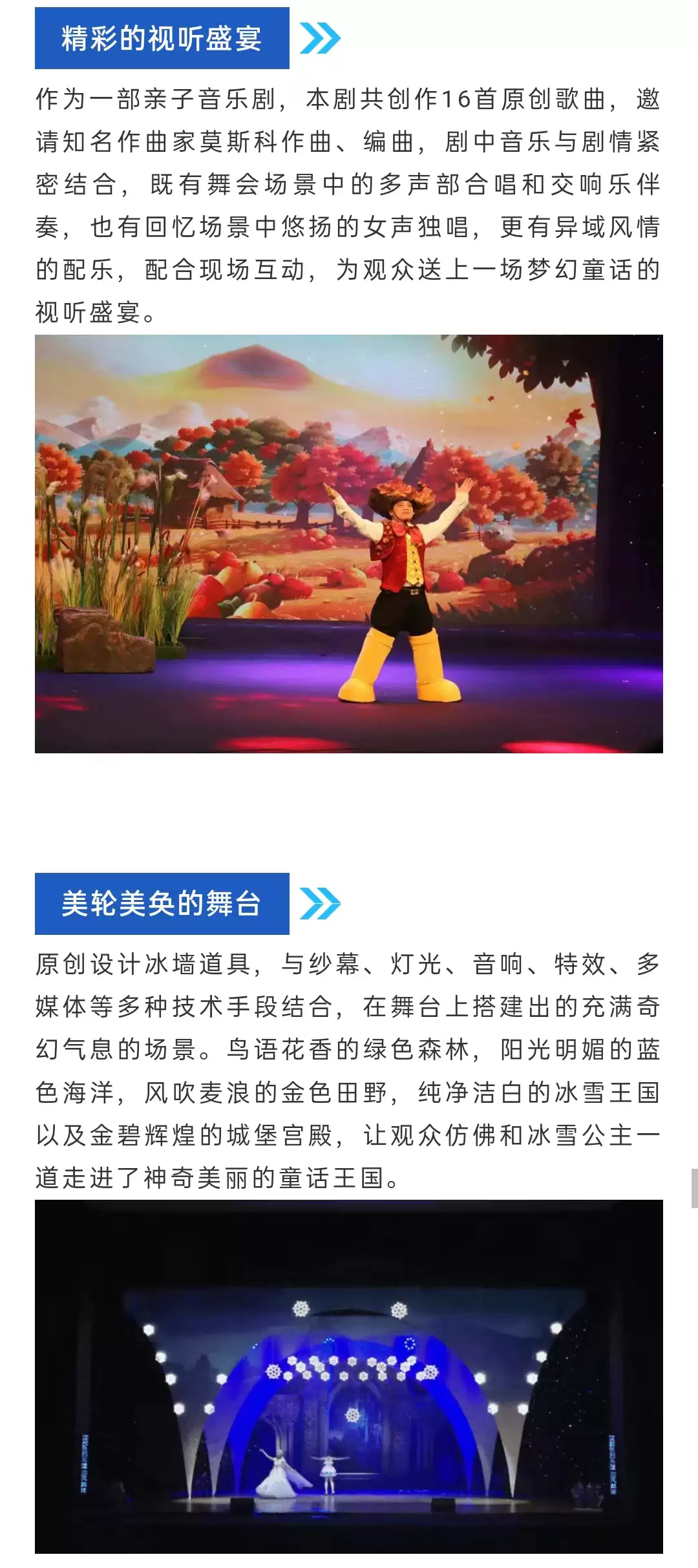The height and width of the screenshot is (1568, 698).
Task: Tap the scrollbar handle at right edge
Action: pyautogui.click(x=694, y=1188)
